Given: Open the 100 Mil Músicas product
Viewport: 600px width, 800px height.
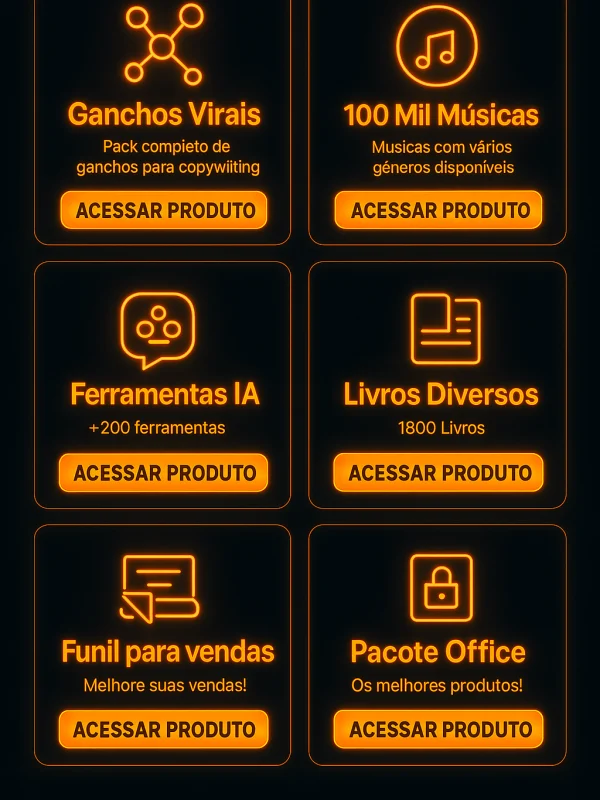Looking at the screenshot, I should coord(439,210).
